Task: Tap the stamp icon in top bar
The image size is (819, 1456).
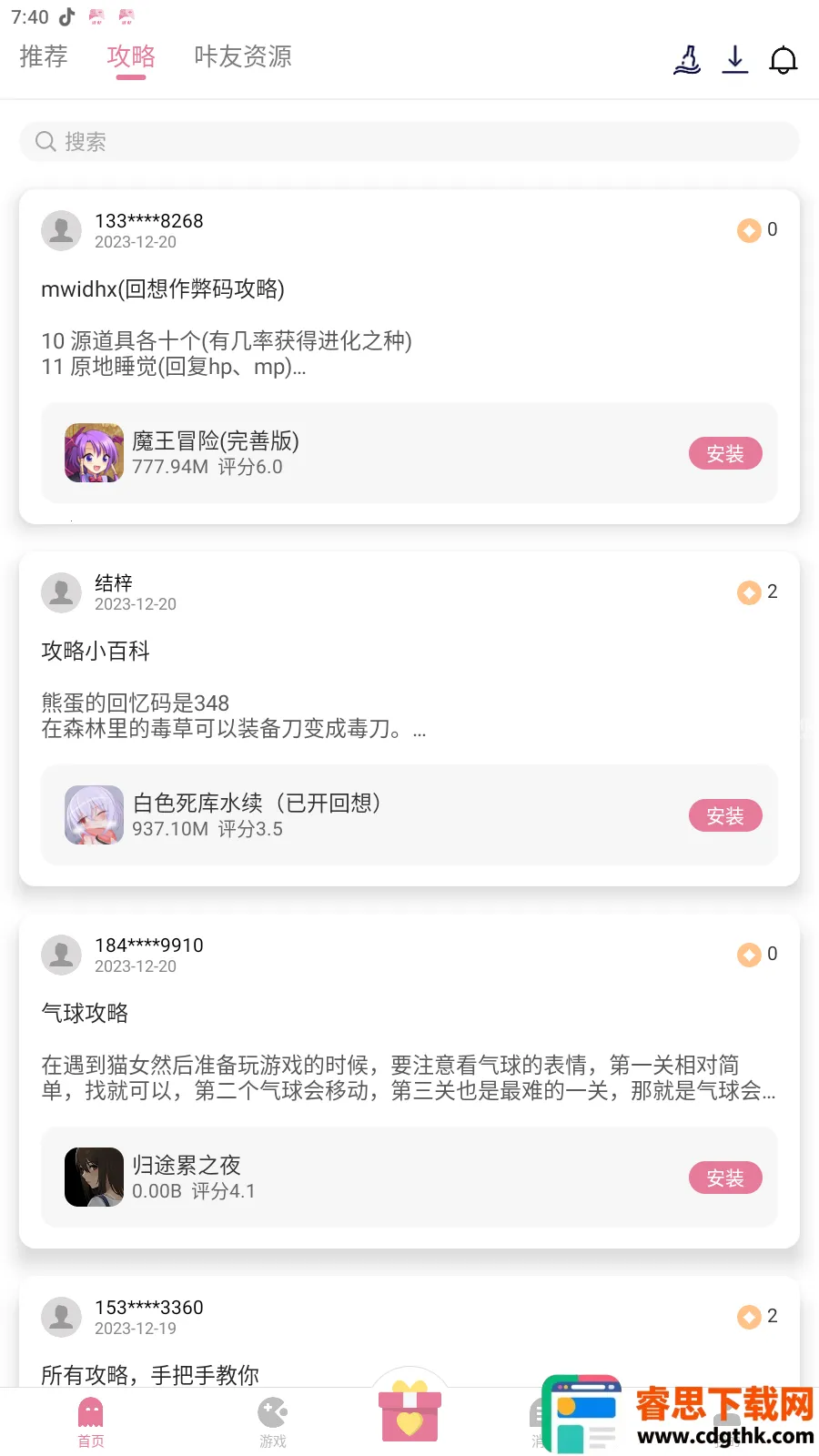Action: point(687,60)
